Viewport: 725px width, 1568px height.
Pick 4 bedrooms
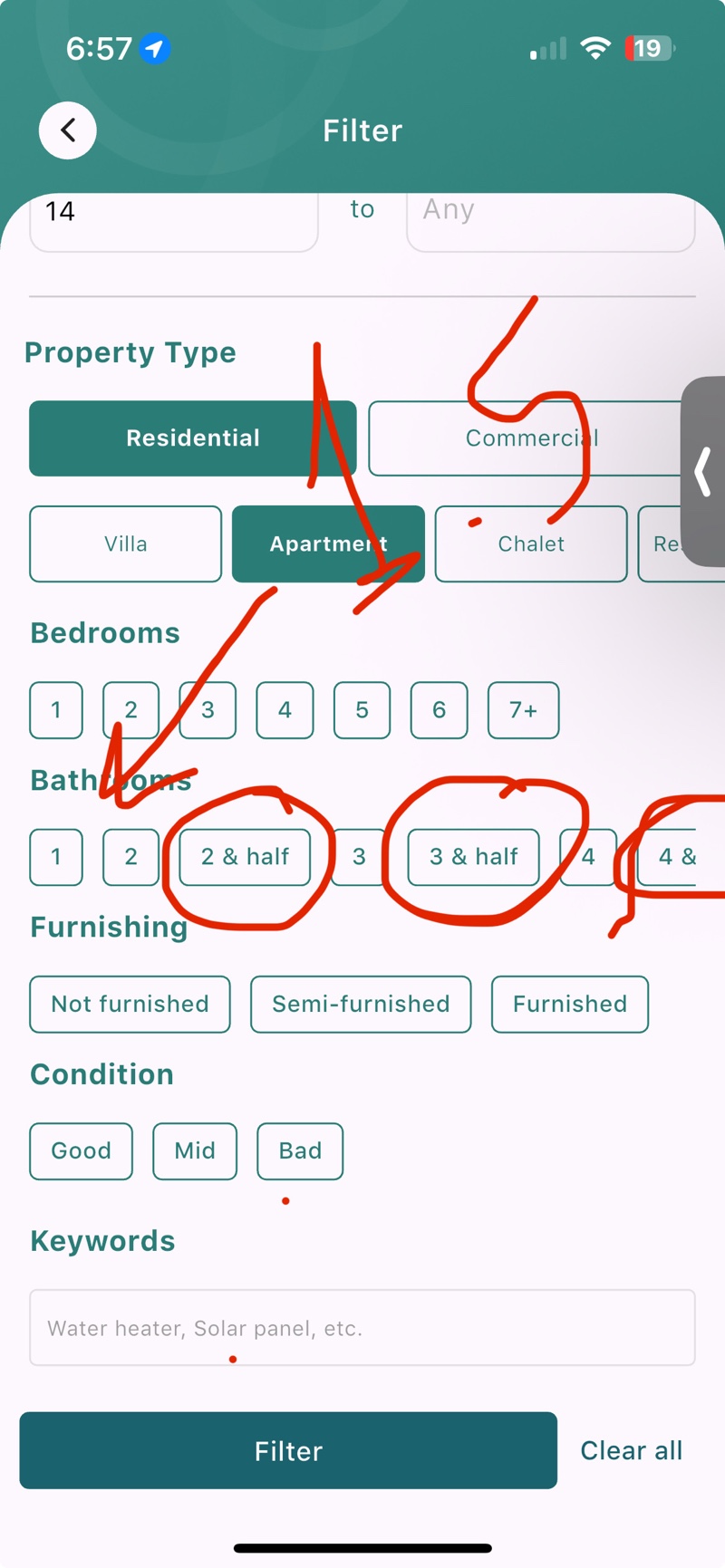coord(285,710)
